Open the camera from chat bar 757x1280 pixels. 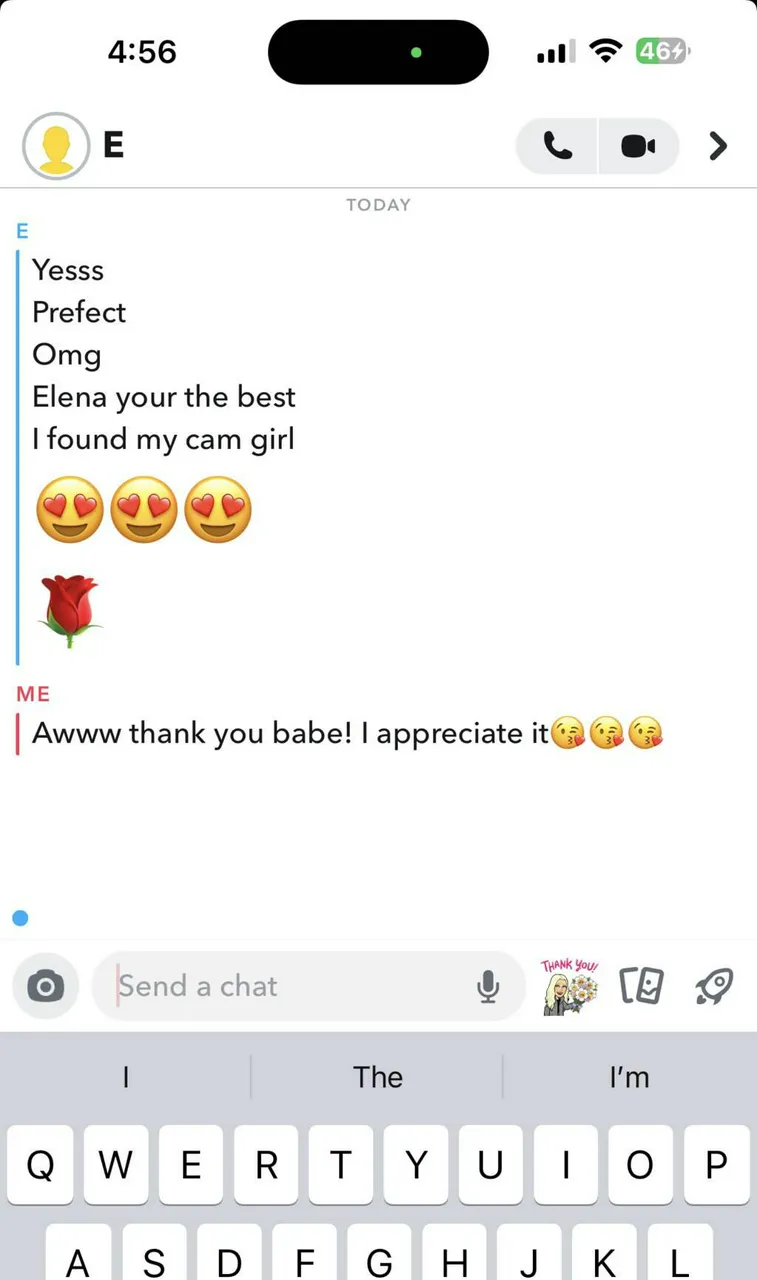click(x=45, y=987)
